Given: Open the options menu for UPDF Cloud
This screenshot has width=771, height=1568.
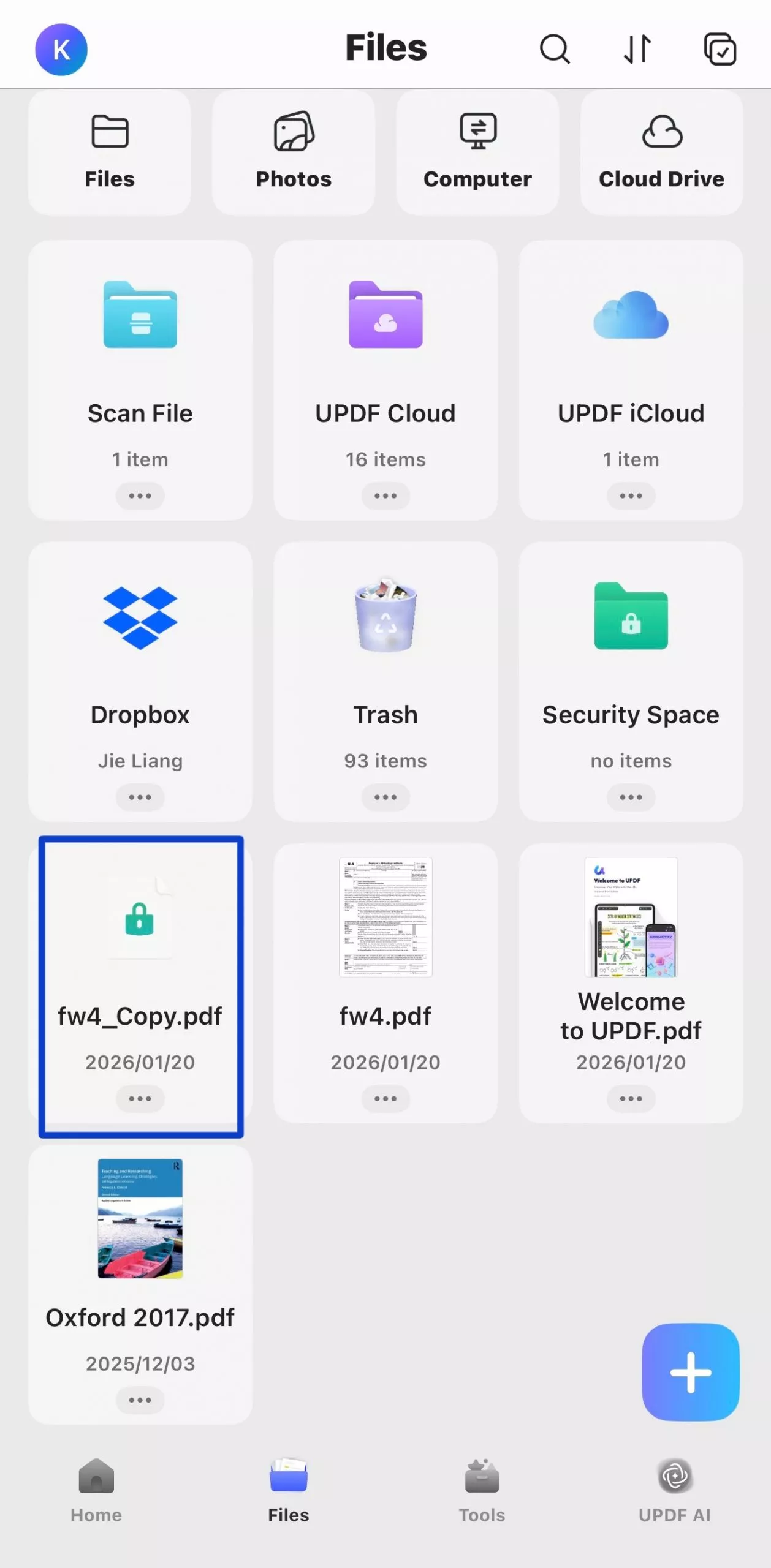Looking at the screenshot, I should pos(385,496).
